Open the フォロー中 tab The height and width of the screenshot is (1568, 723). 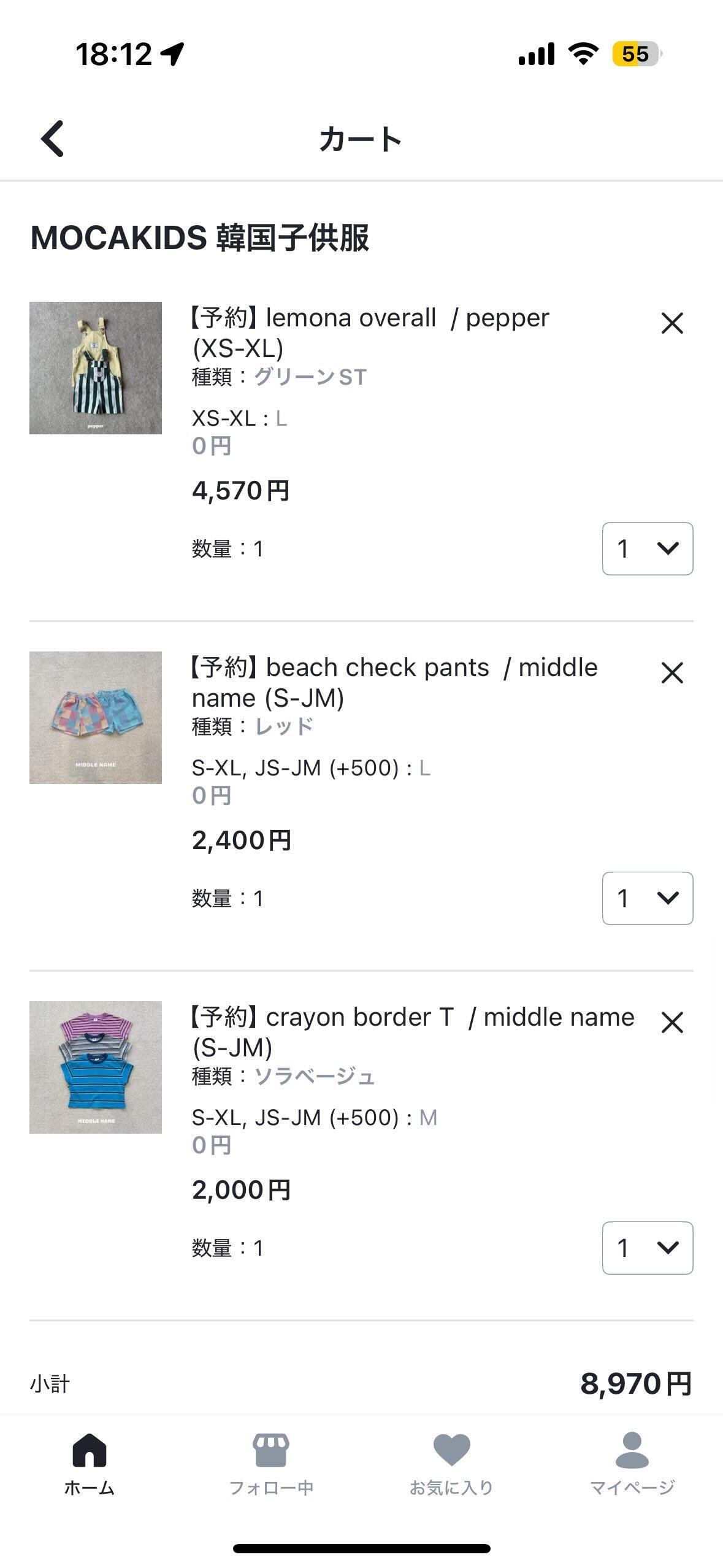click(270, 1464)
